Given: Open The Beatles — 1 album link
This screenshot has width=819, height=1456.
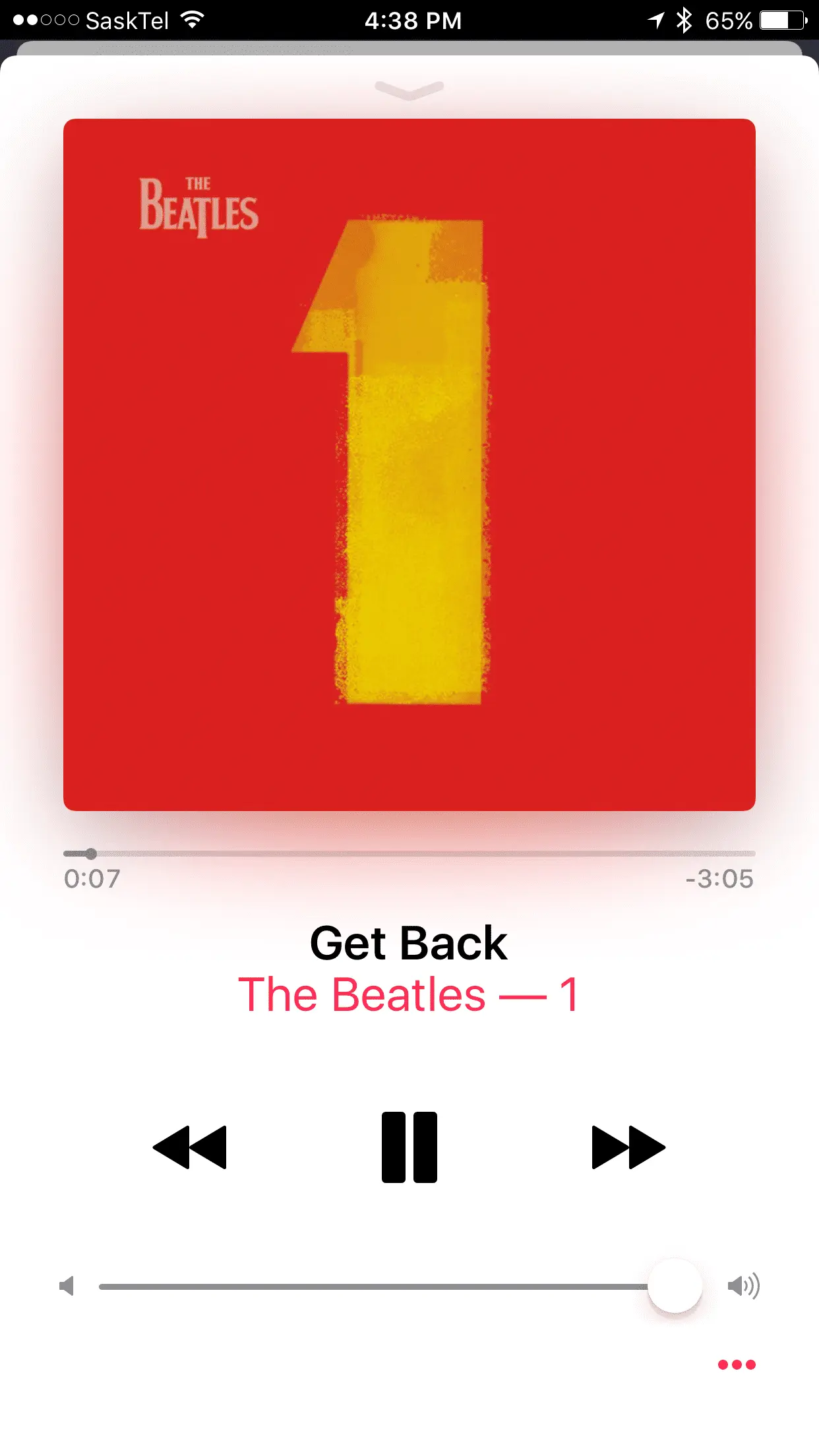Looking at the screenshot, I should 409,994.
